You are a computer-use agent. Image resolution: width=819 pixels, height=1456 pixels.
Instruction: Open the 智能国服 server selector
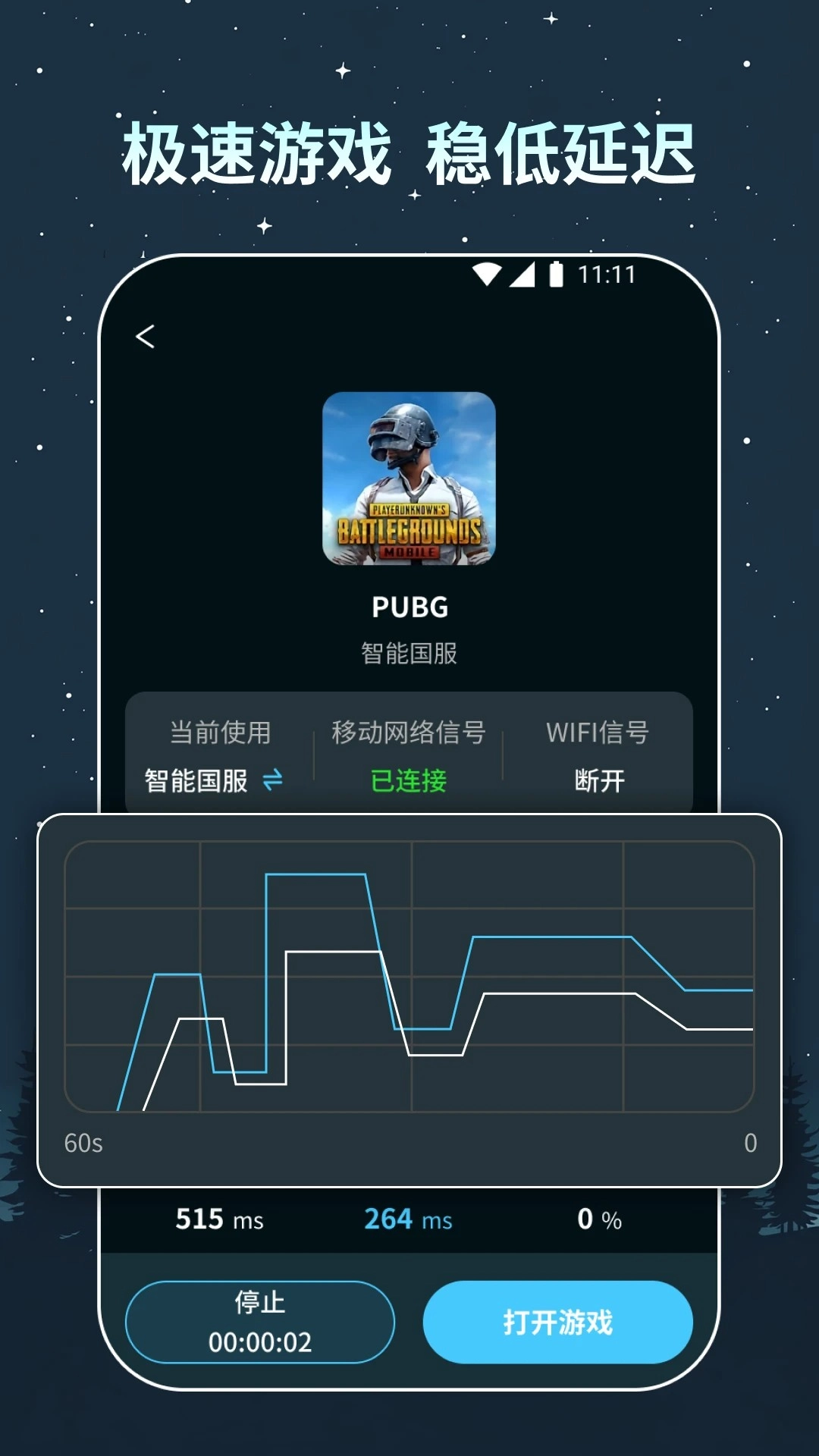coord(408,651)
